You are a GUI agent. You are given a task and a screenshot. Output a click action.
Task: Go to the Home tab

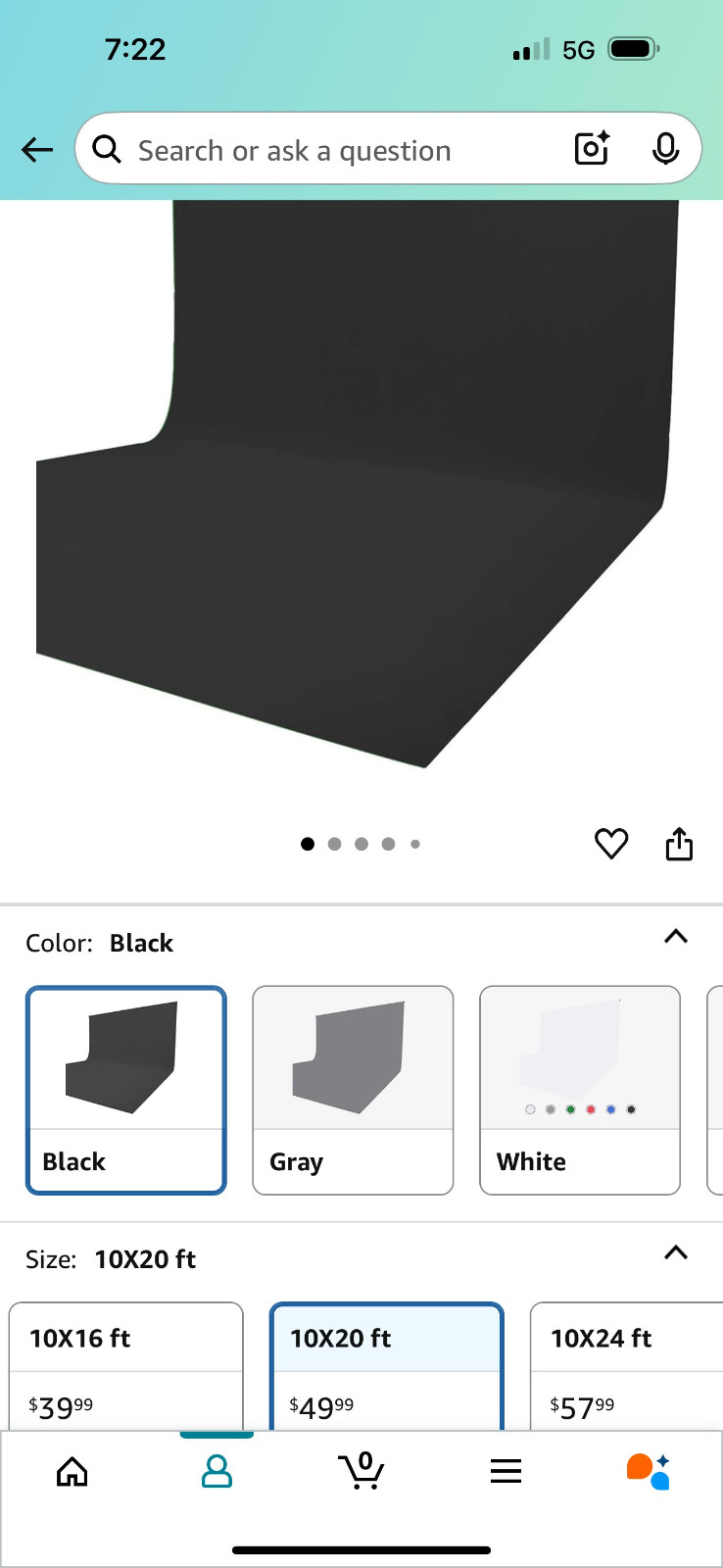(72, 1471)
